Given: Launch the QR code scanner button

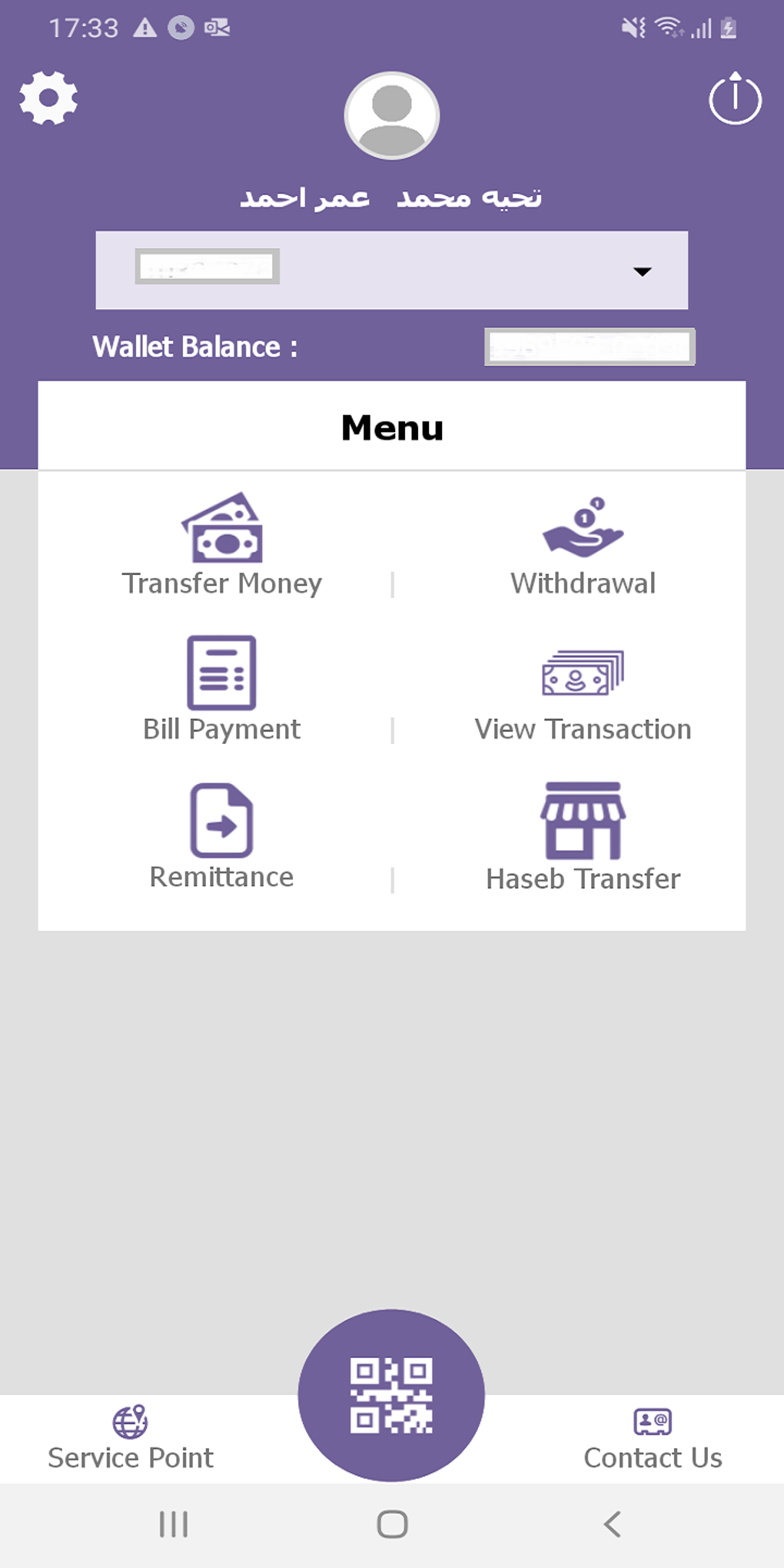Looking at the screenshot, I should [391, 1395].
